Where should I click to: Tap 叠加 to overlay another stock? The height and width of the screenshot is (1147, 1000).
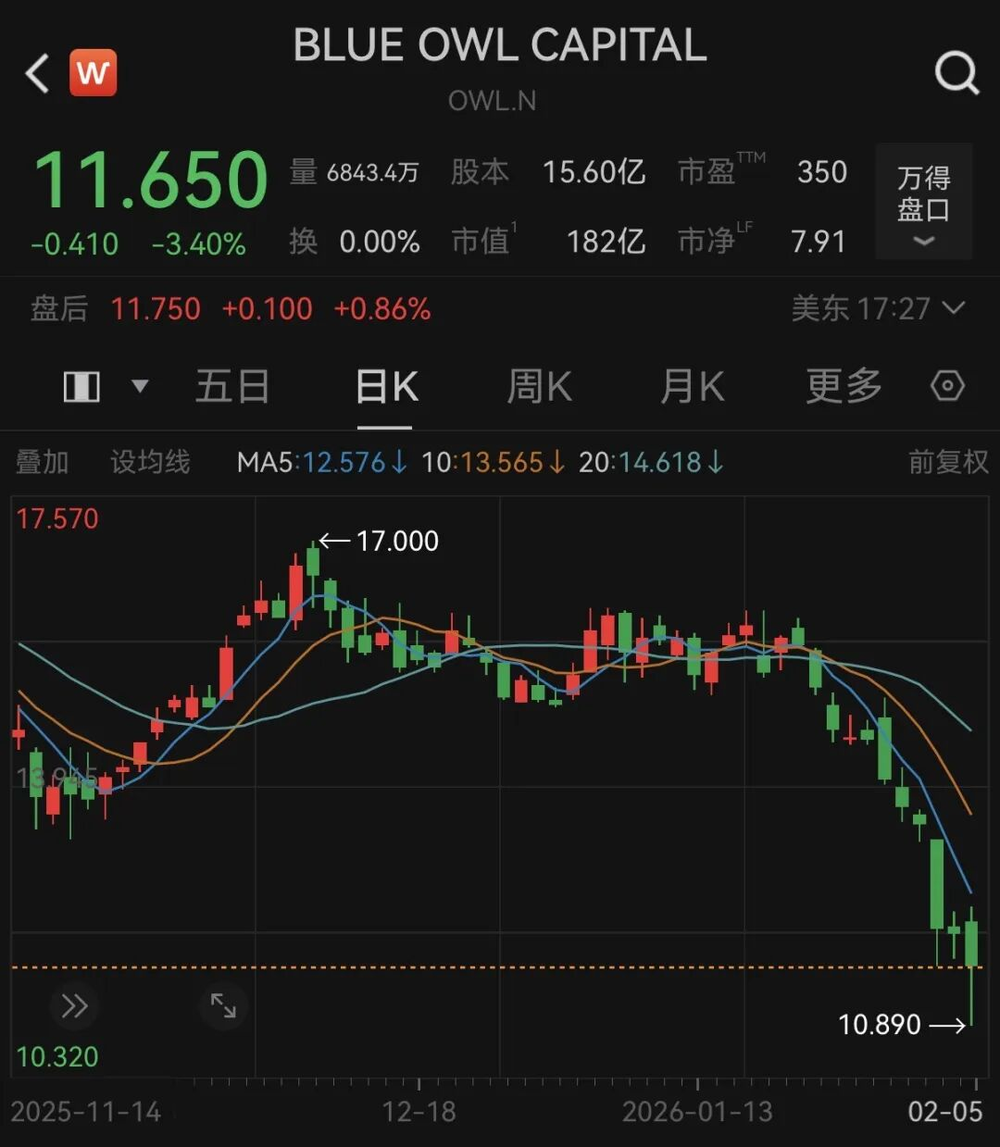pos(43,462)
